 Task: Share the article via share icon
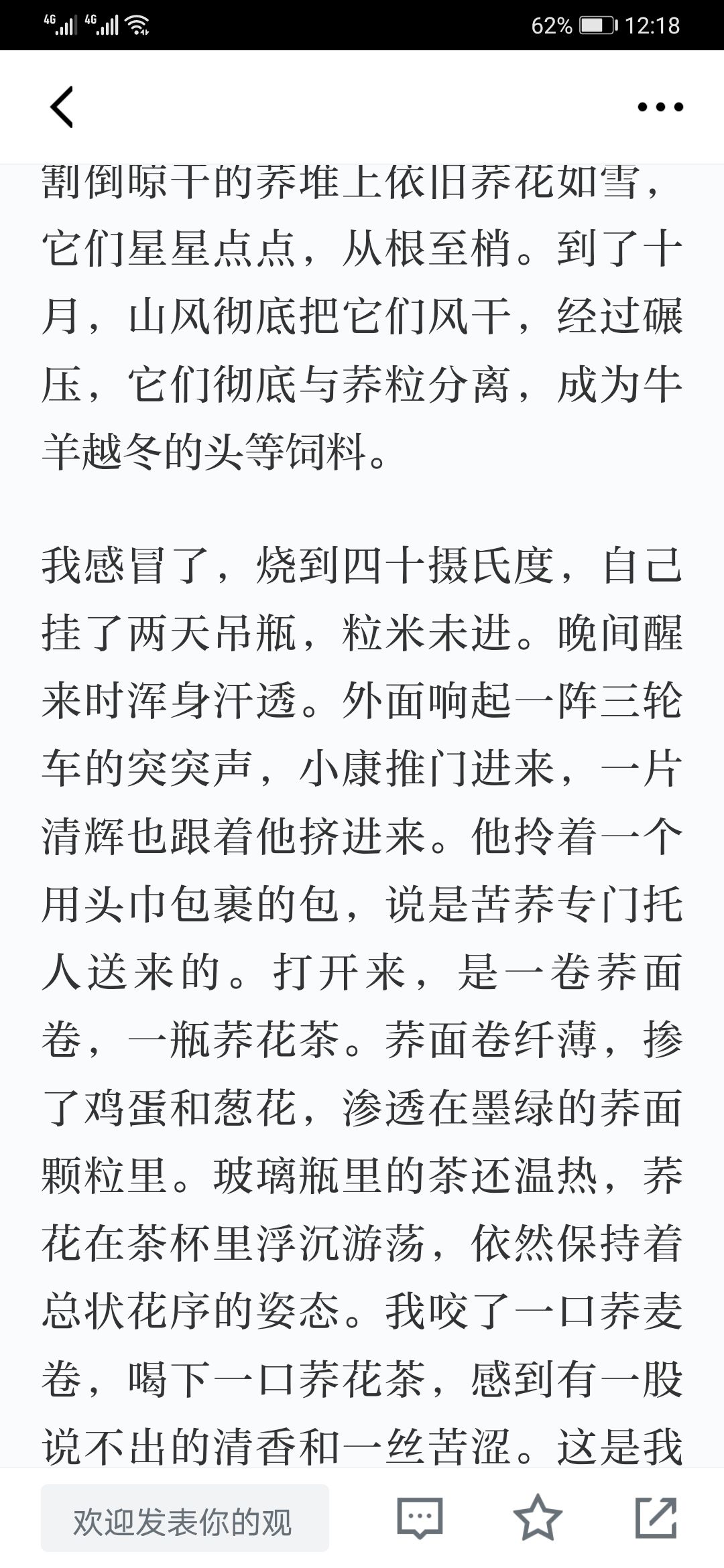656,1517
